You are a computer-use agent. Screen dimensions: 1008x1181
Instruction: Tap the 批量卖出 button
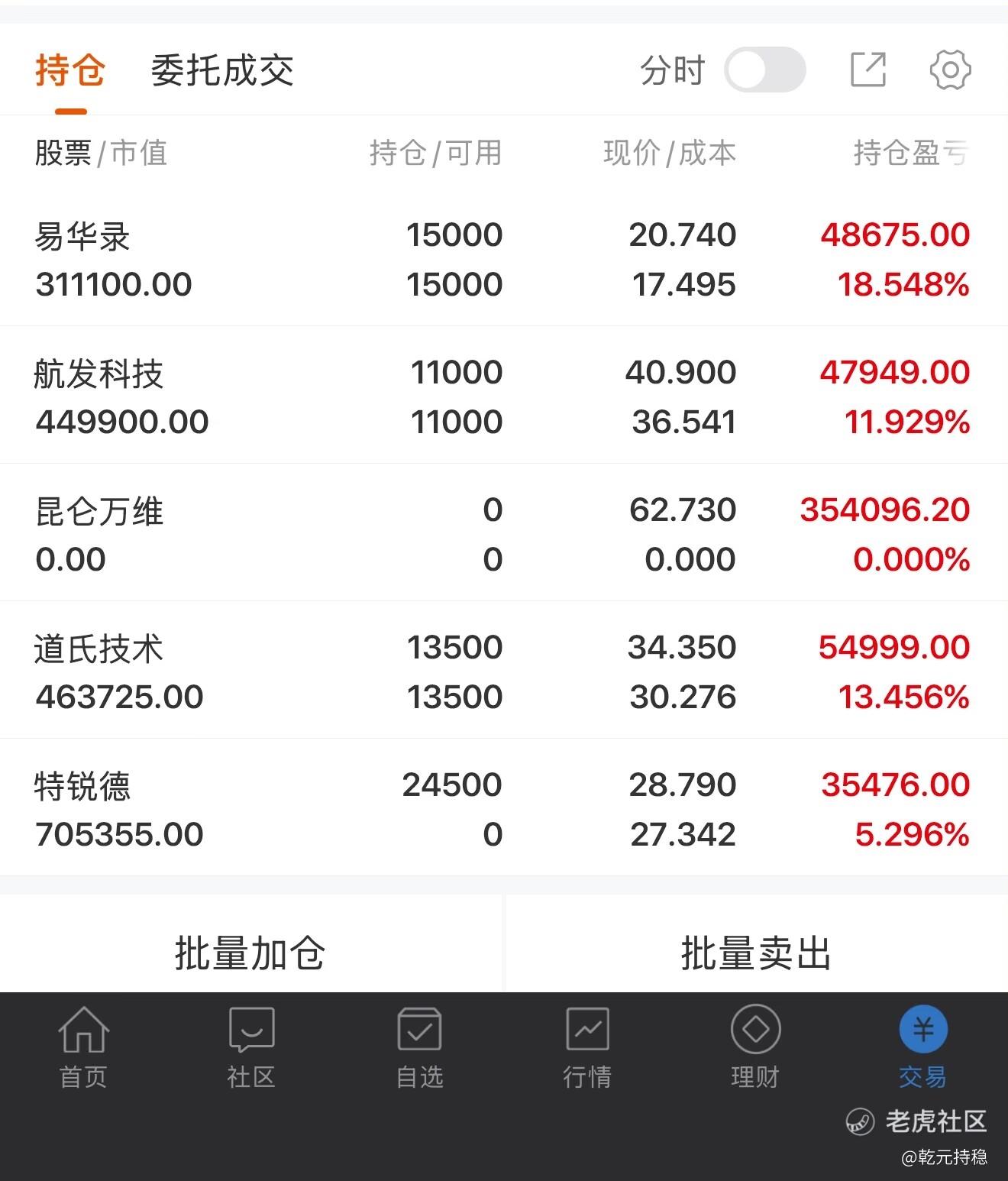coord(756,953)
